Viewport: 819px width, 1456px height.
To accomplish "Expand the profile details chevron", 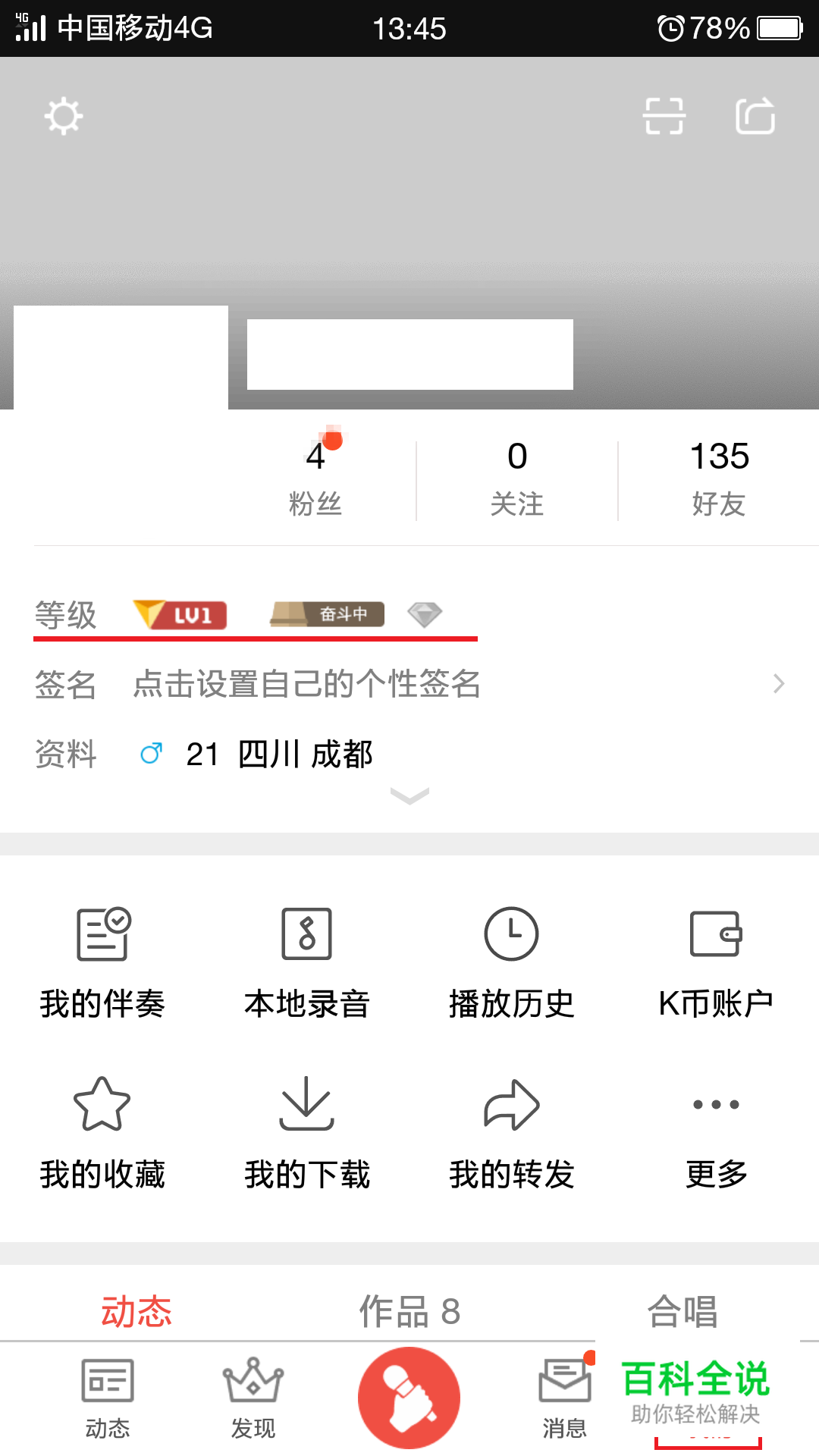I will [x=409, y=795].
